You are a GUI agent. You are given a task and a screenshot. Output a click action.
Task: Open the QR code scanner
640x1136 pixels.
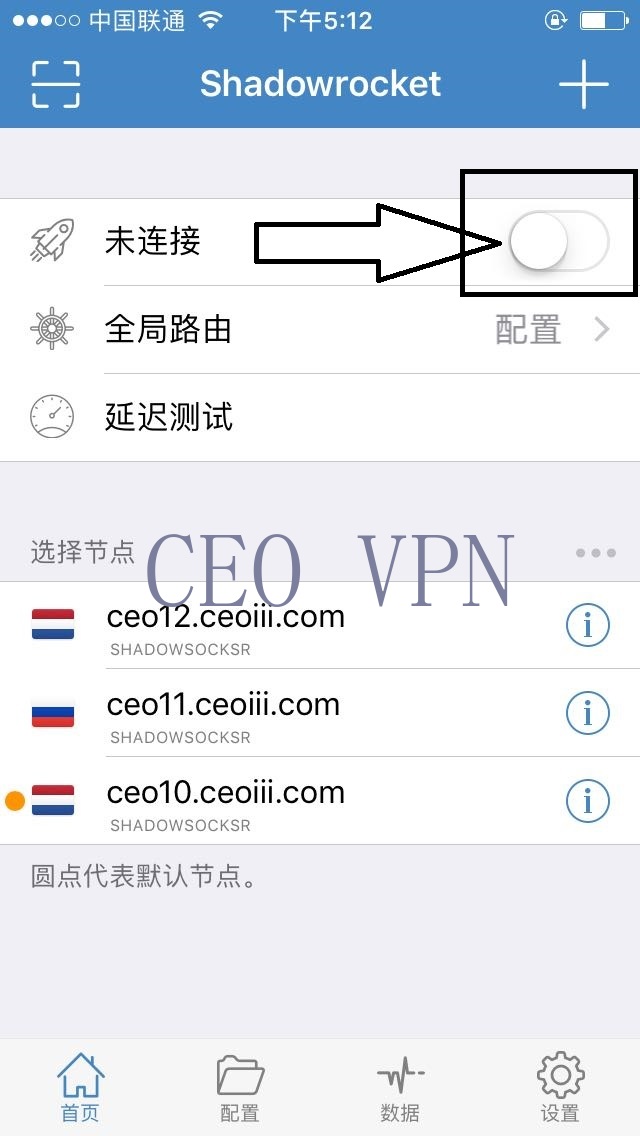pyautogui.click(x=56, y=84)
